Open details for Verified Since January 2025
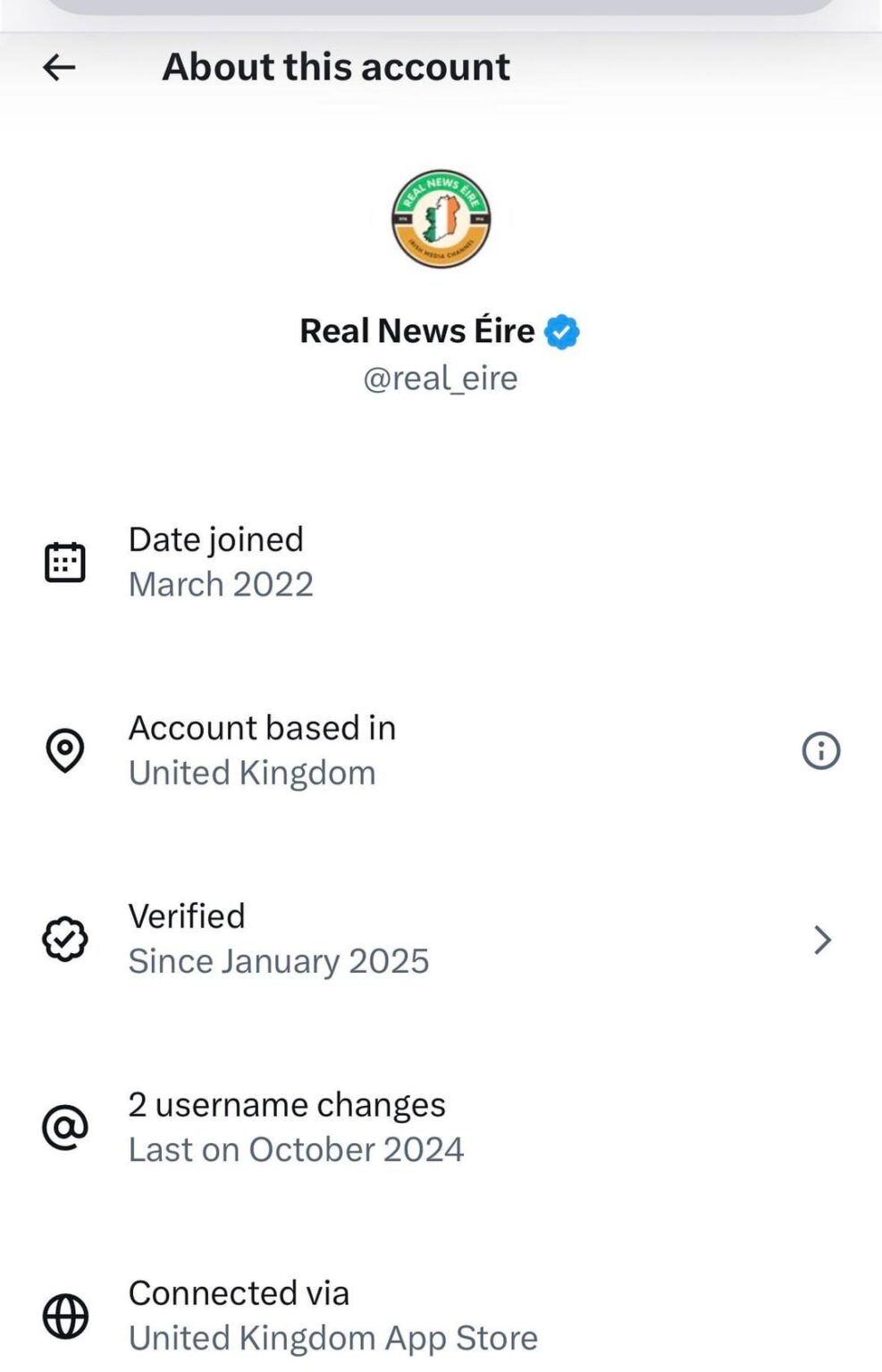 tap(279, 938)
